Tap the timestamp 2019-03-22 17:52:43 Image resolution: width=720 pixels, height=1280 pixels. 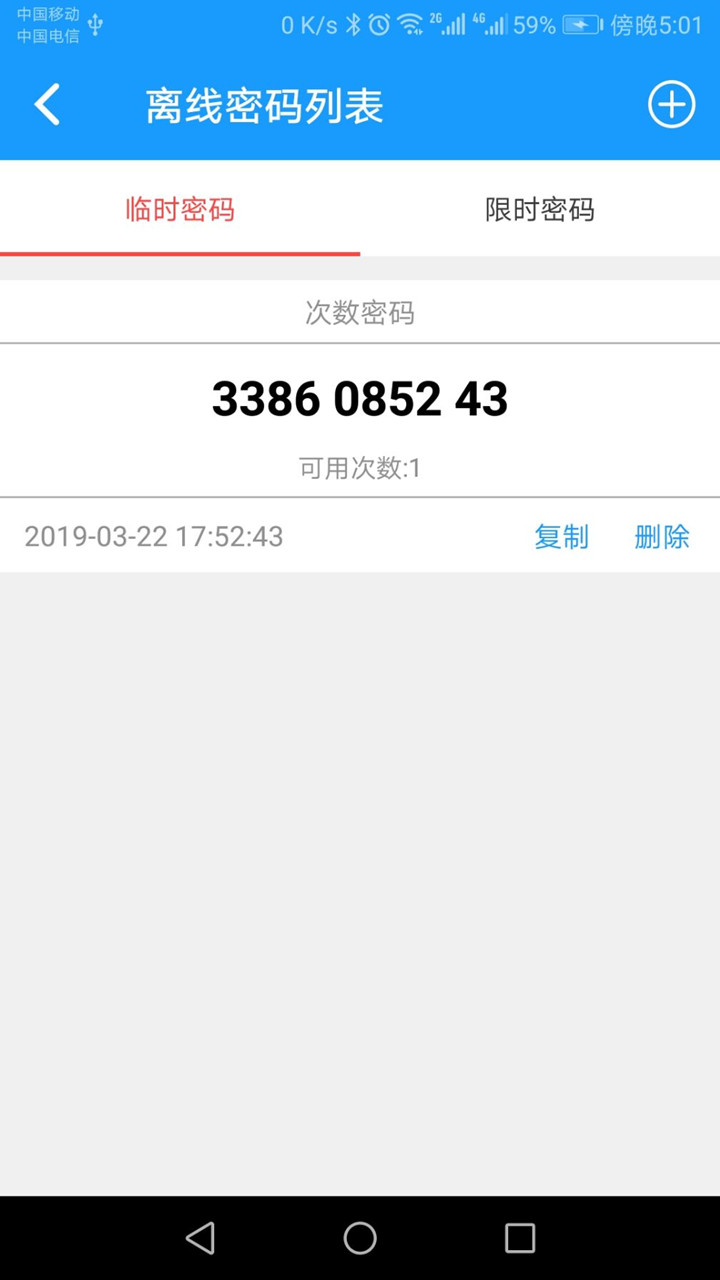click(154, 537)
